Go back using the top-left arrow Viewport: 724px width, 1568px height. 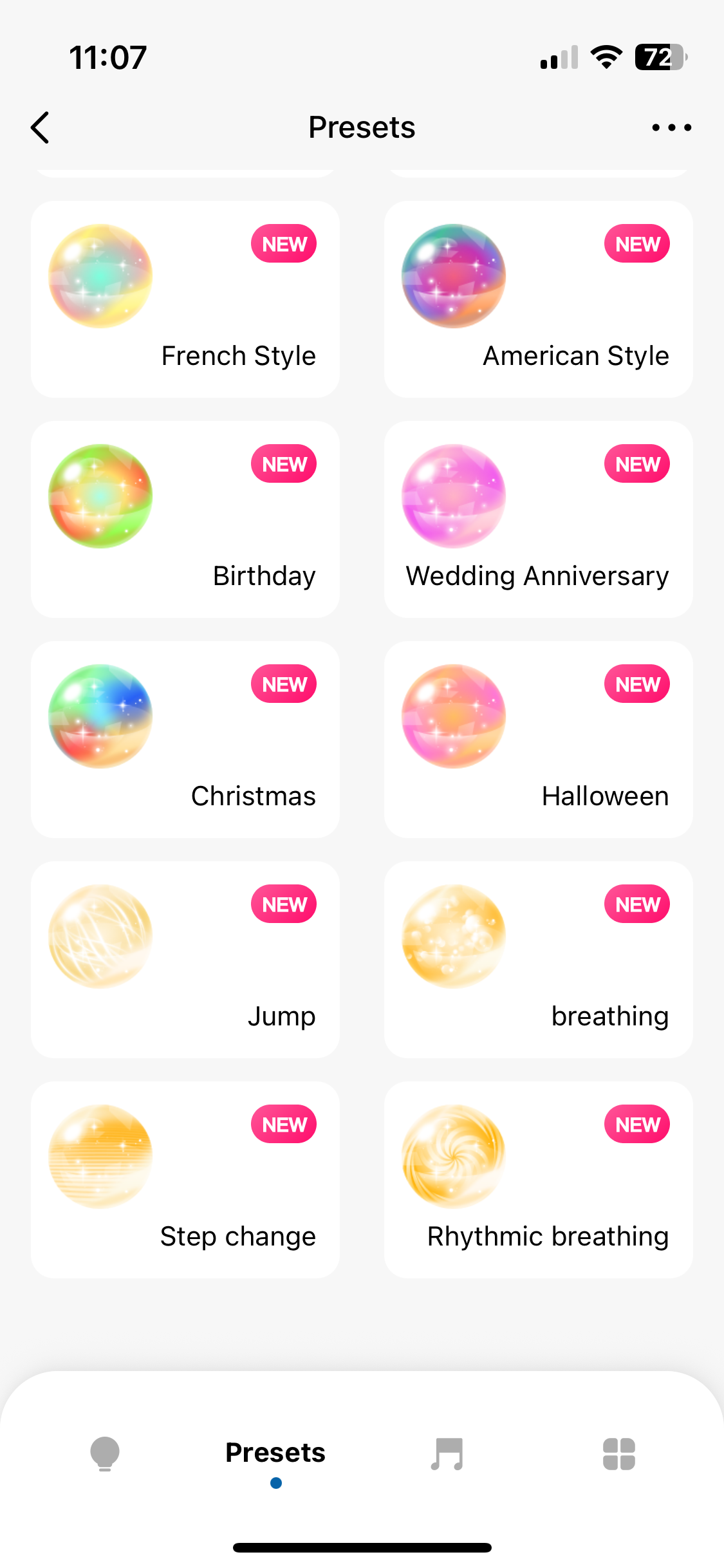point(40,127)
